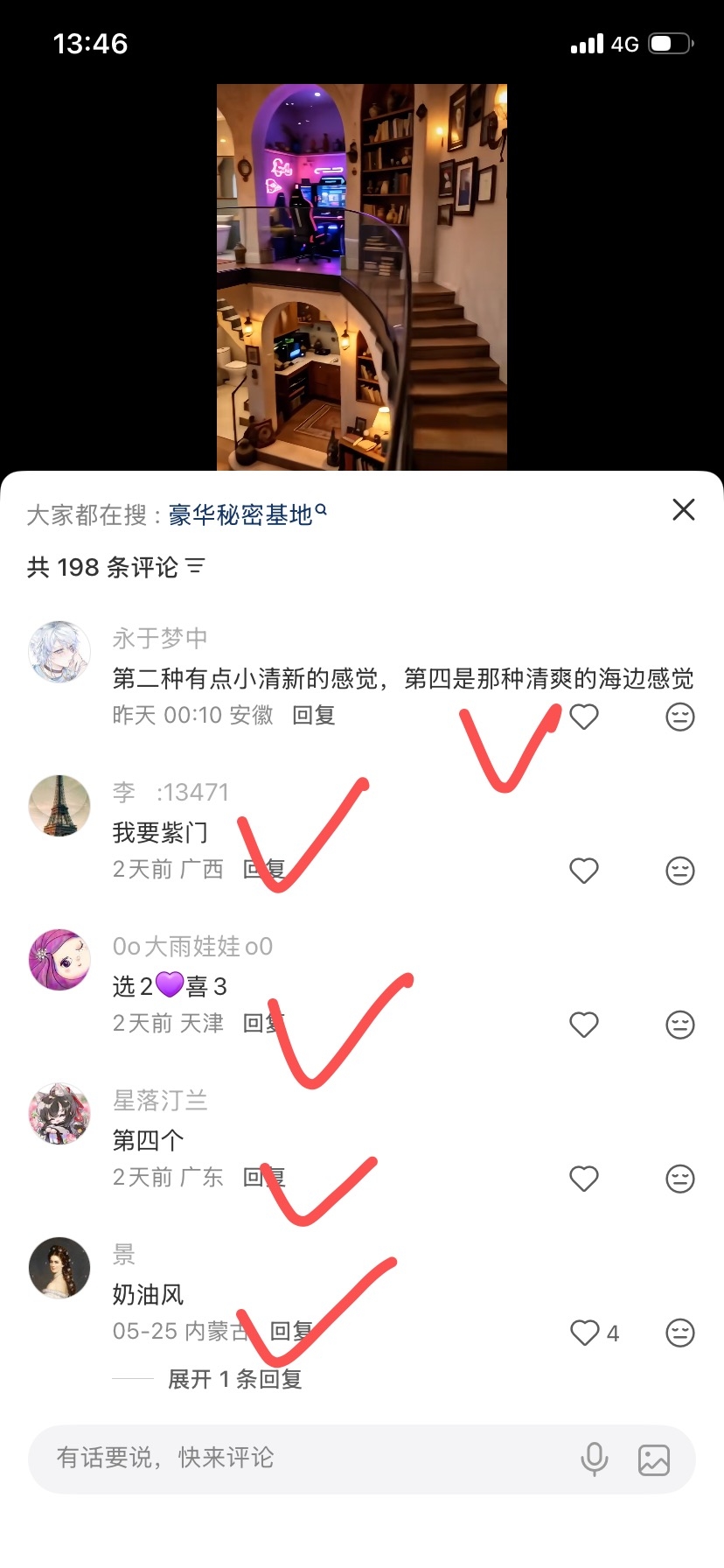Open 星落汀兰's profile avatar
The width and height of the screenshot is (724, 1568).
(x=59, y=1114)
